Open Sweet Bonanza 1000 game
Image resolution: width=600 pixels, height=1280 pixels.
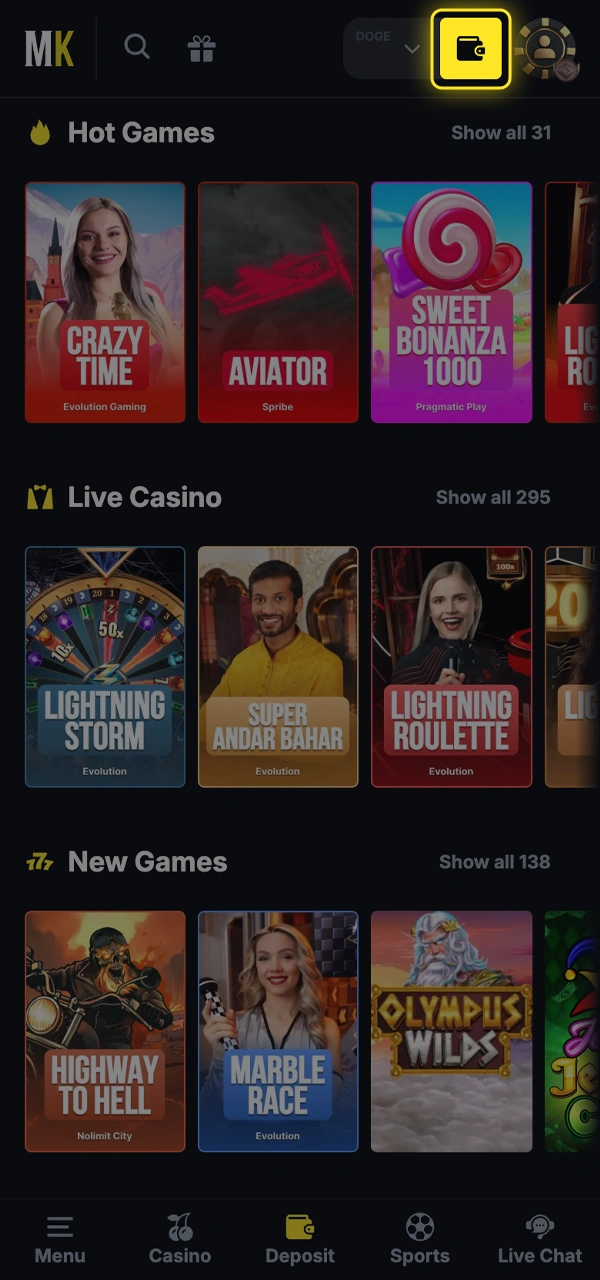[x=451, y=302]
